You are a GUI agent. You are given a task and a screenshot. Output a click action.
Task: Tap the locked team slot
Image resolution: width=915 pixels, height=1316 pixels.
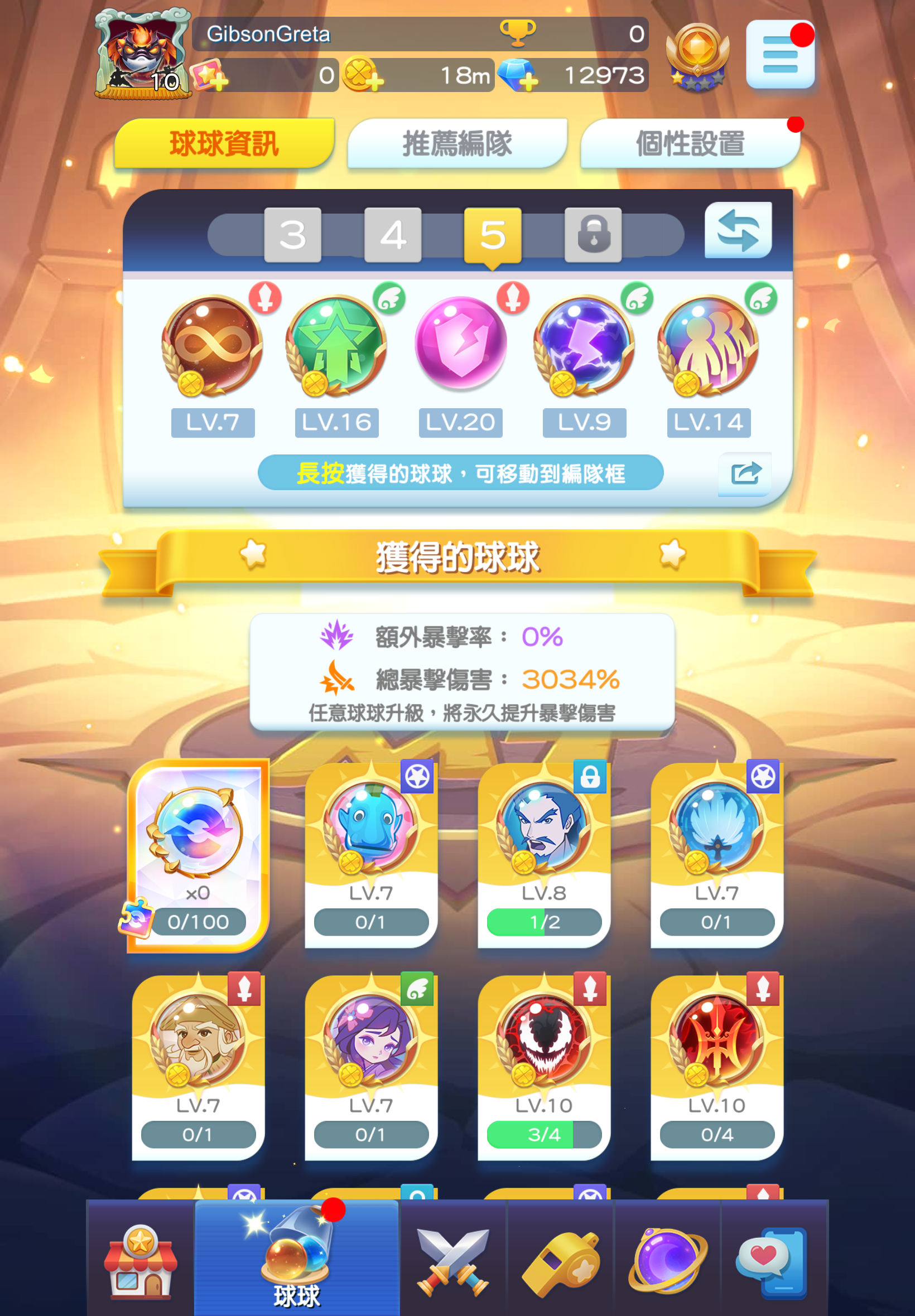pos(593,235)
